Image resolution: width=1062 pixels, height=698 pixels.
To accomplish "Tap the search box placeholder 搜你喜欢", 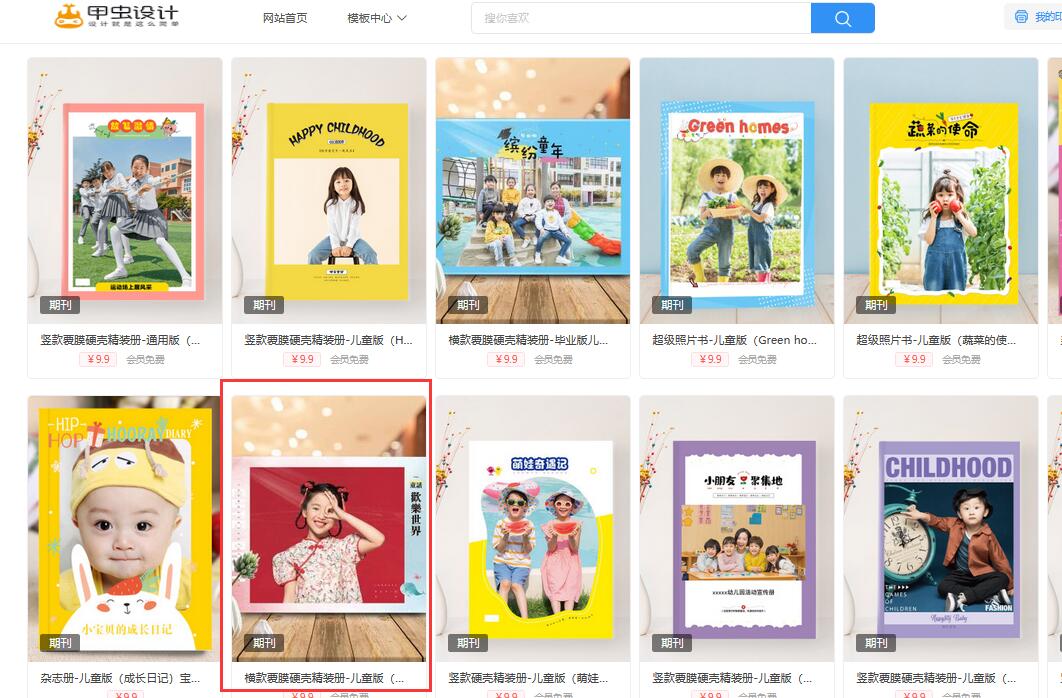I will 600,18.
